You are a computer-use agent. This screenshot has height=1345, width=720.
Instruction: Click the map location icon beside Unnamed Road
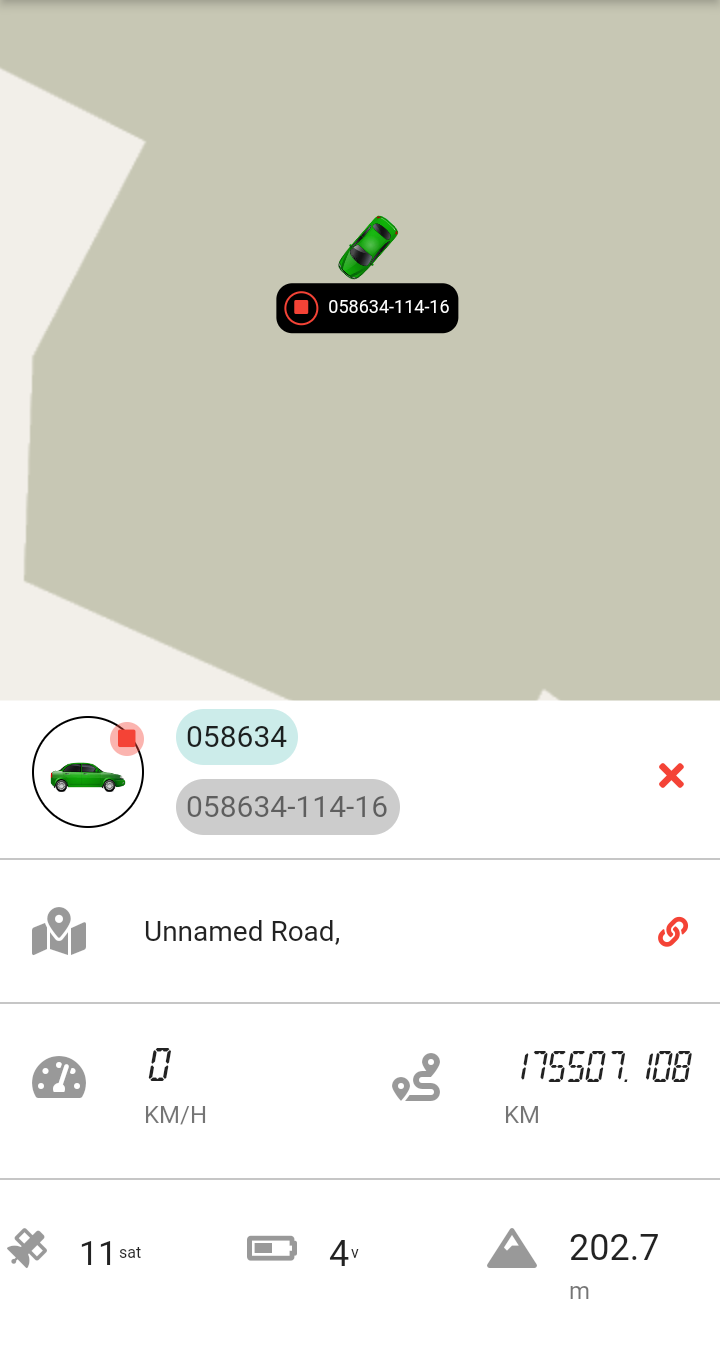59,931
